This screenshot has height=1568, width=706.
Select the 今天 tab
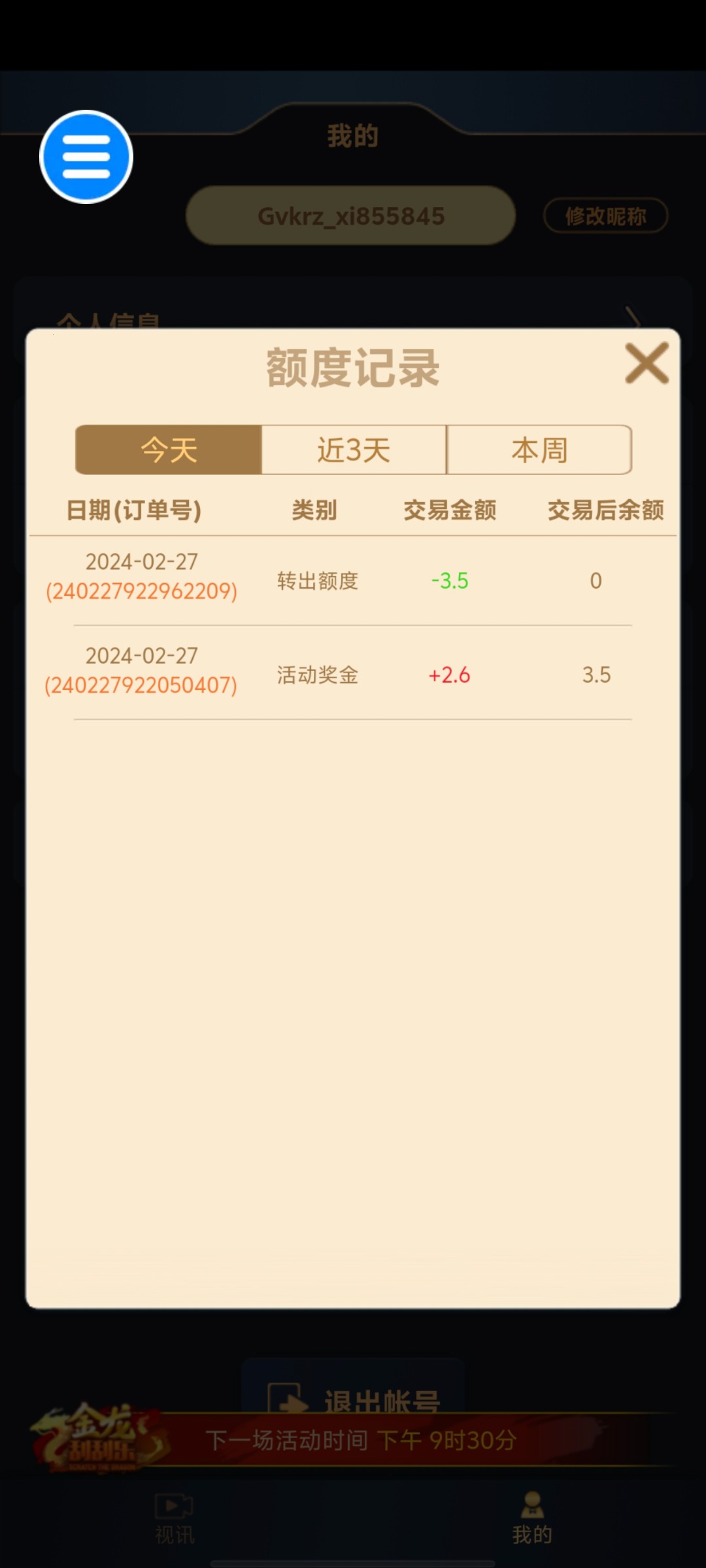(x=169, y=450)
